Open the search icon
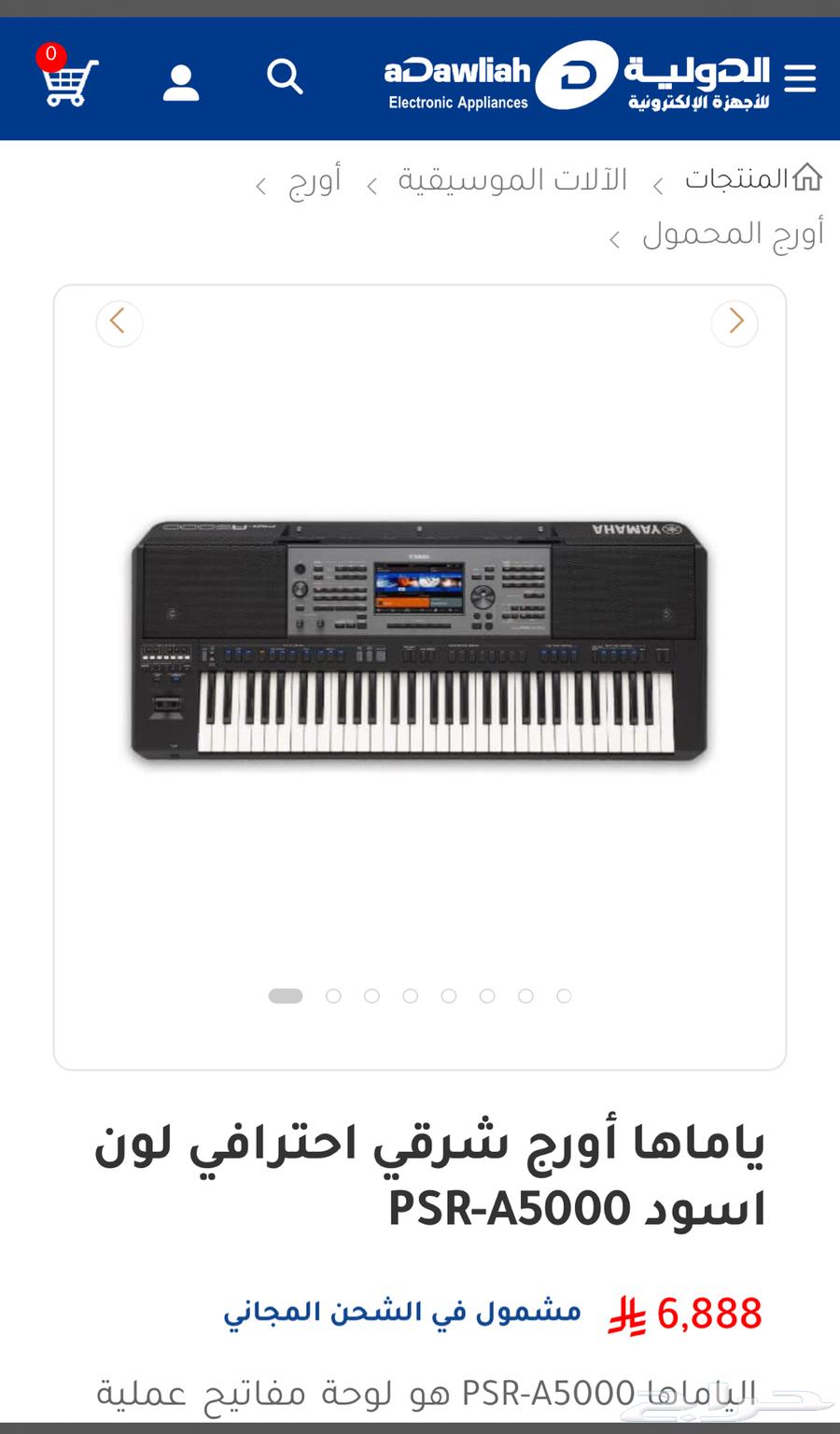This screenshot has height=1434, width=840. tap(285, 77)
